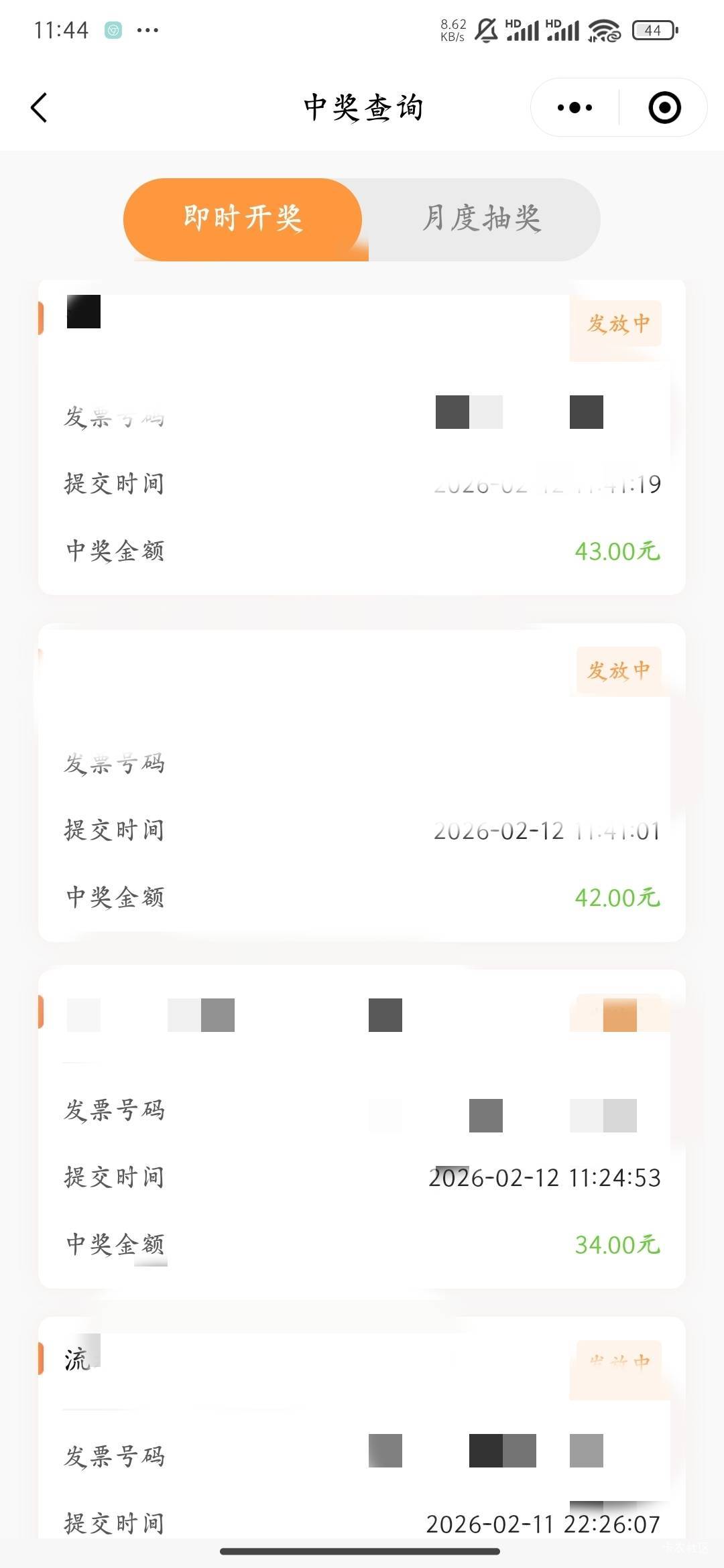The image size is (724, 1568).
Task: Open the 34.00元 prize record
Action: tap(362, 1129)
